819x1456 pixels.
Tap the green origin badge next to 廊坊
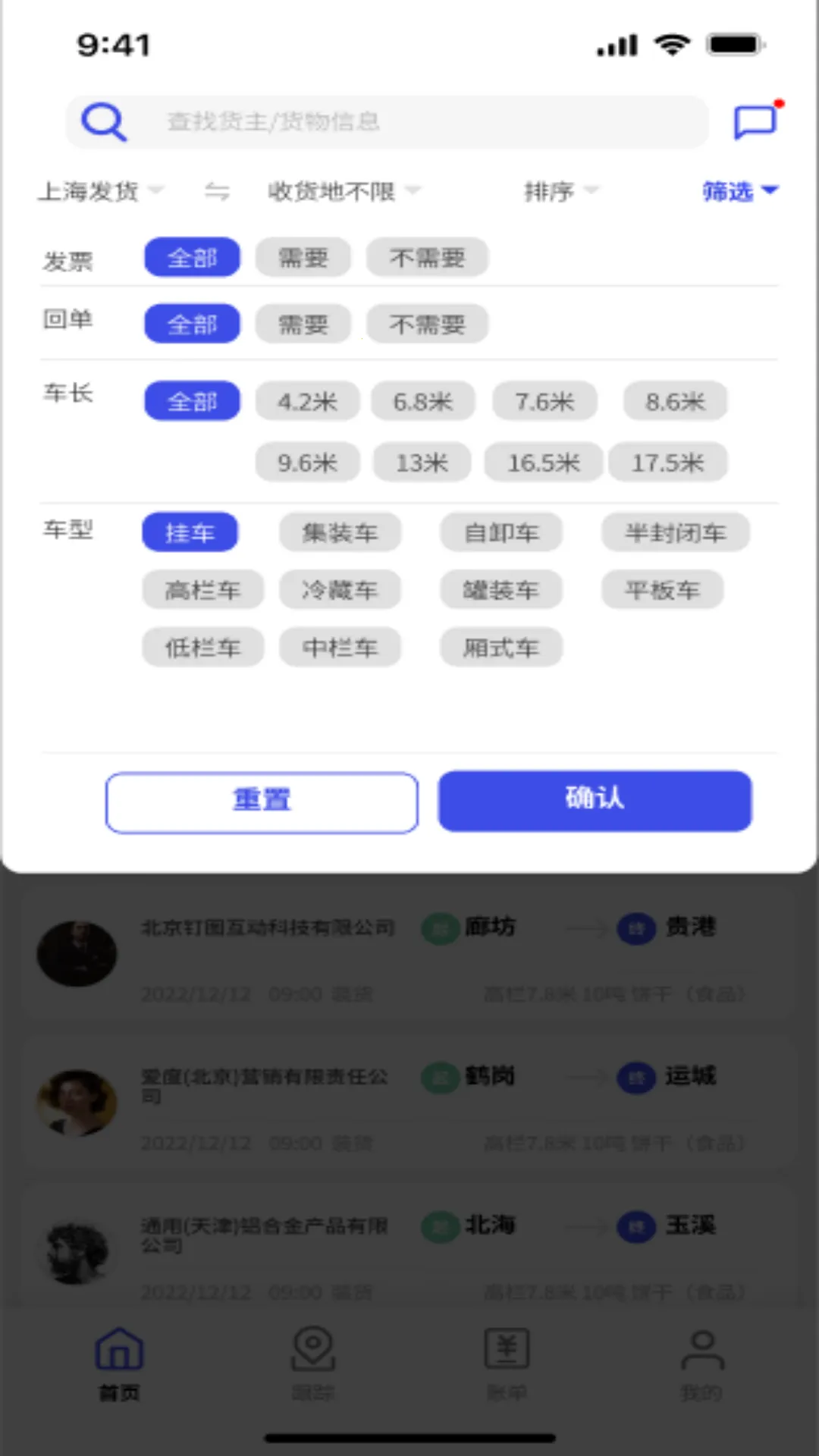point(440,927)
